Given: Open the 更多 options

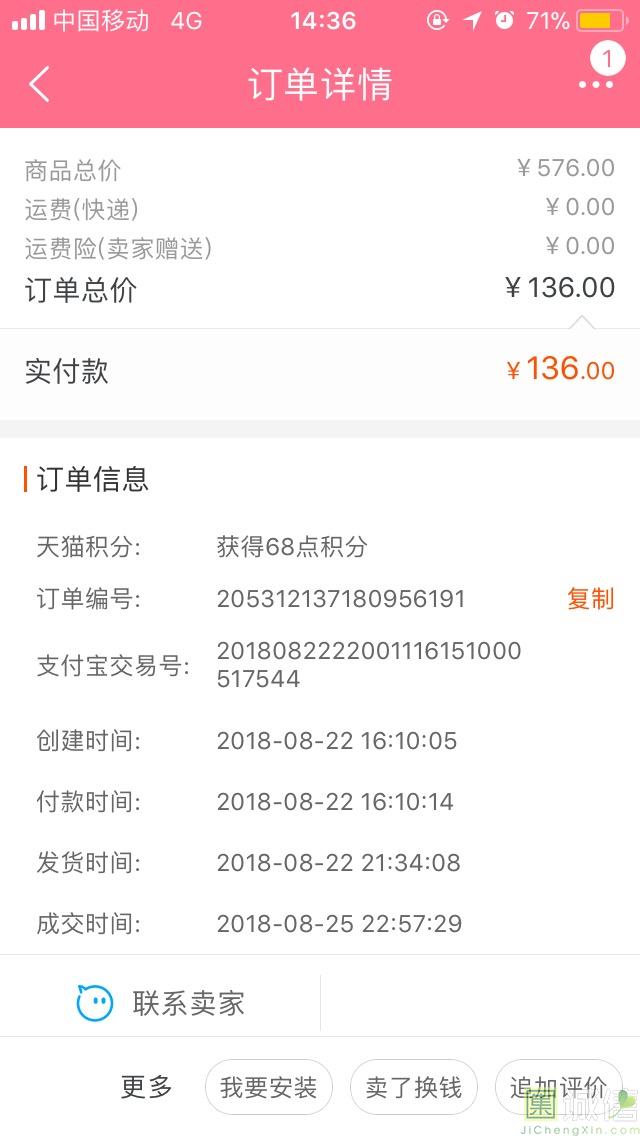Looking at the screenshot, I should click(147, 1087).
